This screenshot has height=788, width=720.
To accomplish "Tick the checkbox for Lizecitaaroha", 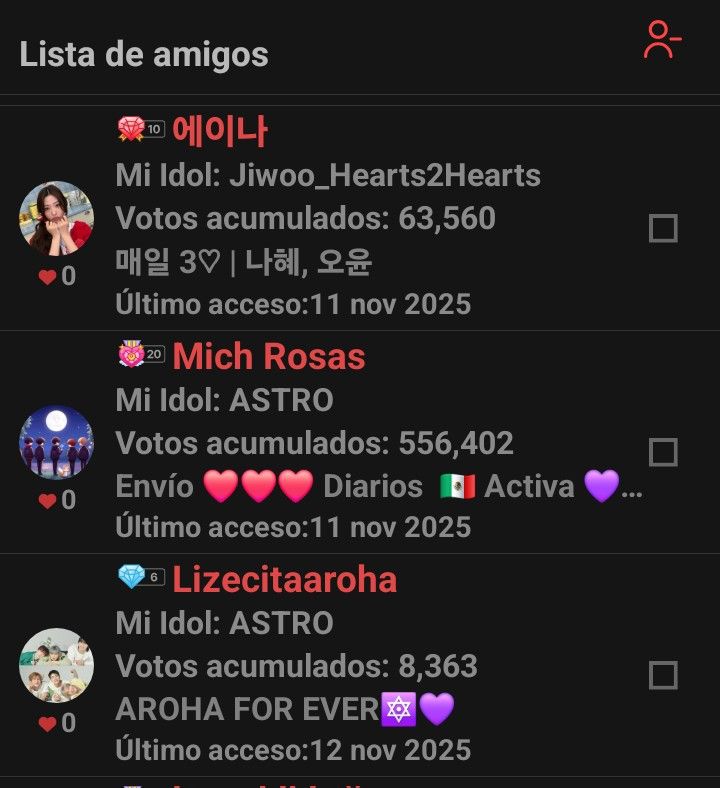I will point(663,676).
